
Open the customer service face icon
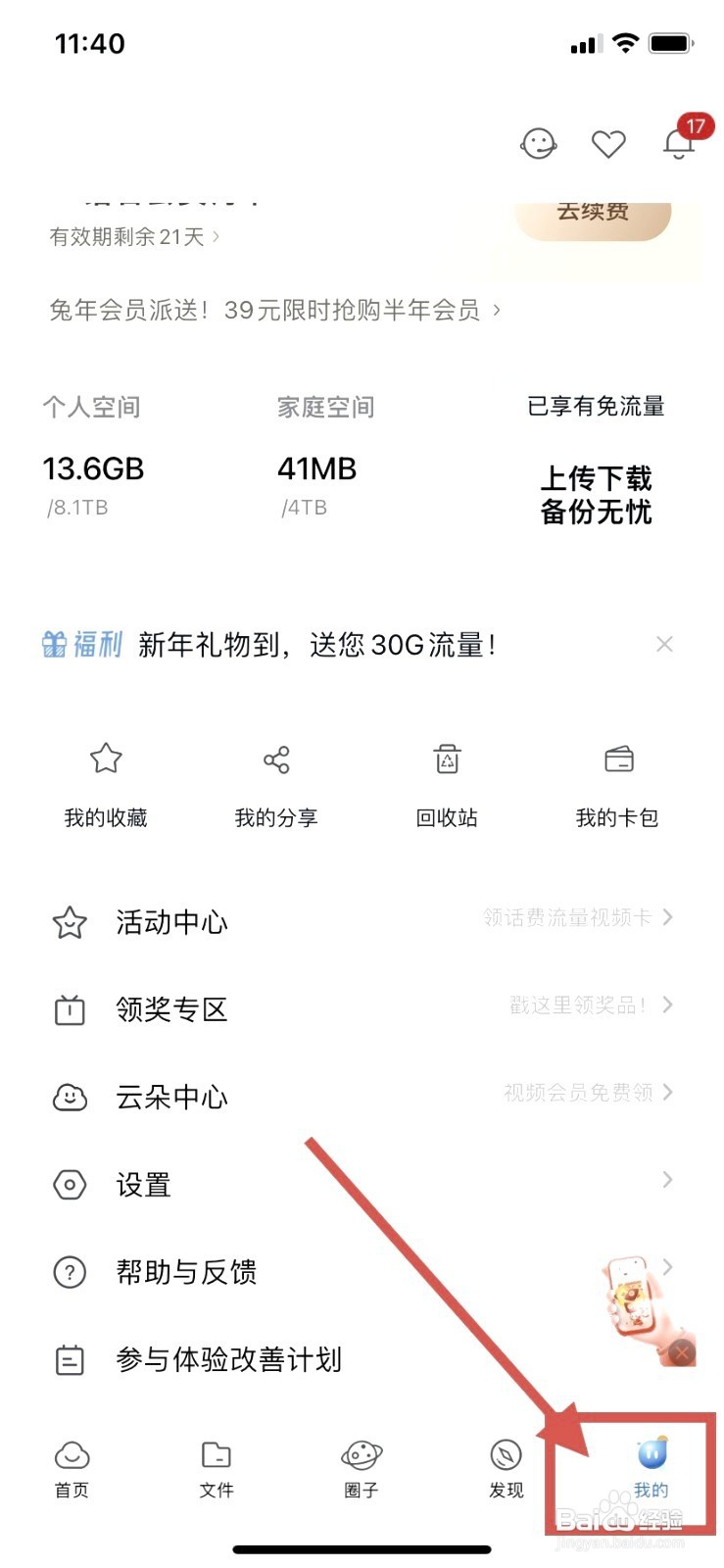click(538, 144)
